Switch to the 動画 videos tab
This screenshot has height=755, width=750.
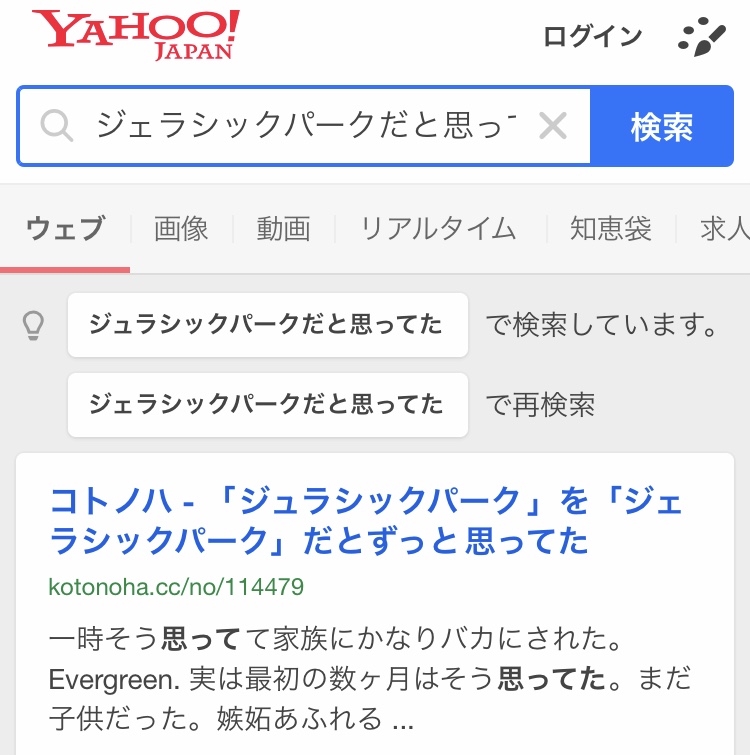(283, 229)
